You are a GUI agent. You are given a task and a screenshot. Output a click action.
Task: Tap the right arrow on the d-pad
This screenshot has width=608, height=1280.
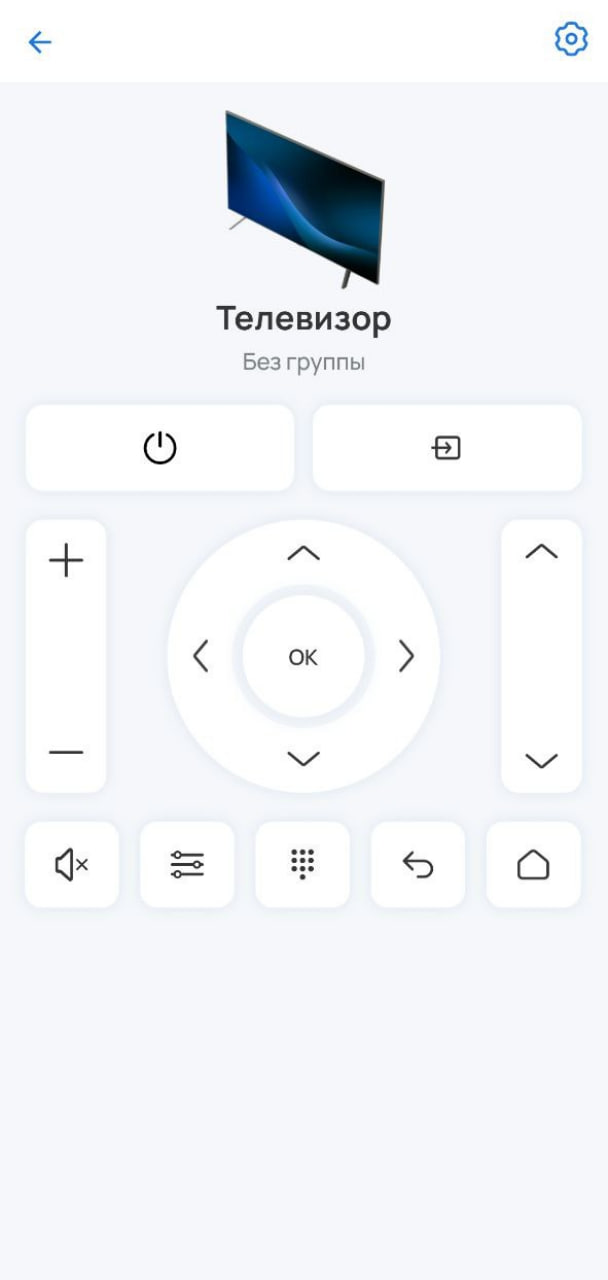[x=406, y=656]
